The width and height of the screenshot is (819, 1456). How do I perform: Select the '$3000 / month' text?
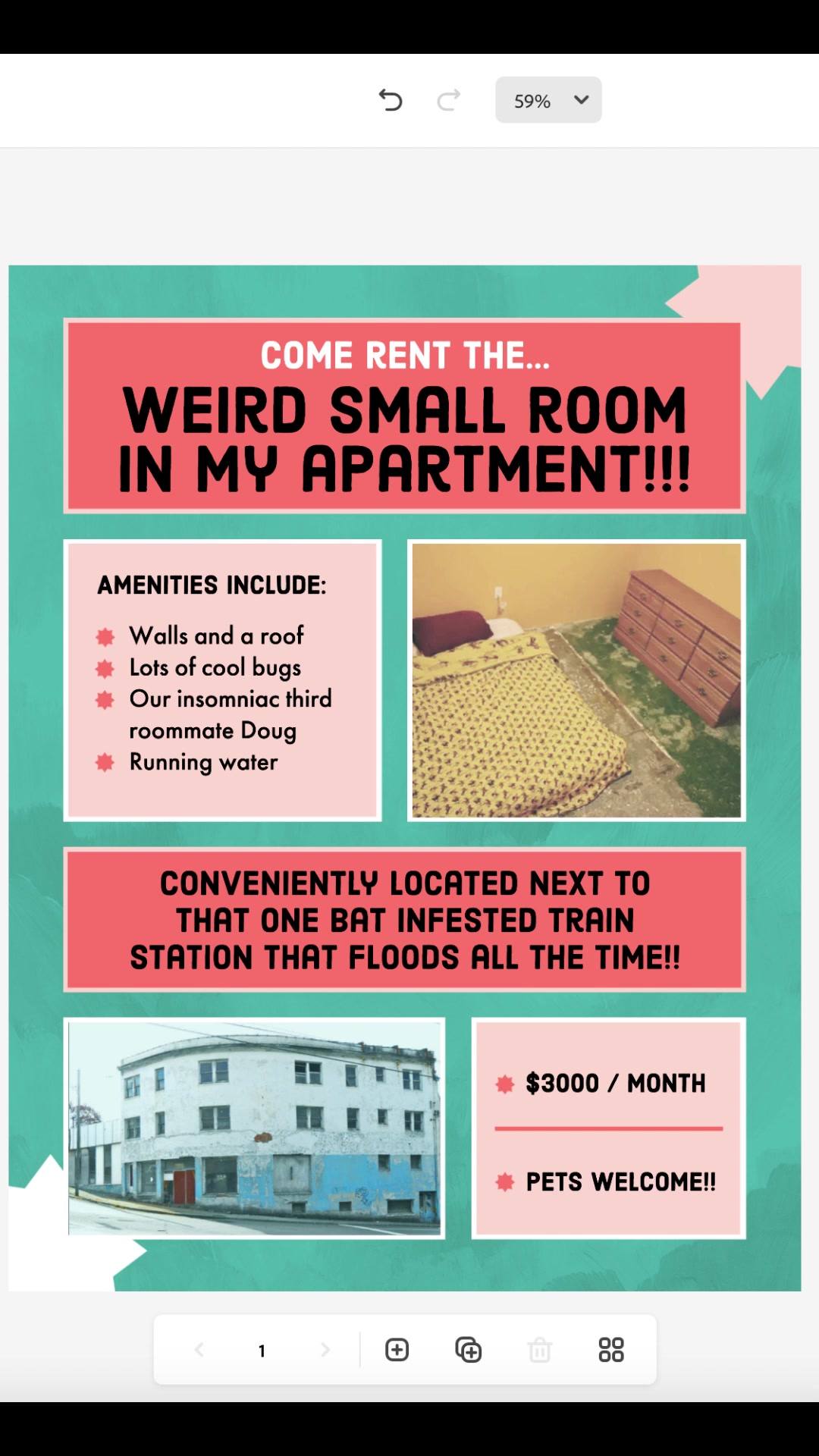(615, 1083)
